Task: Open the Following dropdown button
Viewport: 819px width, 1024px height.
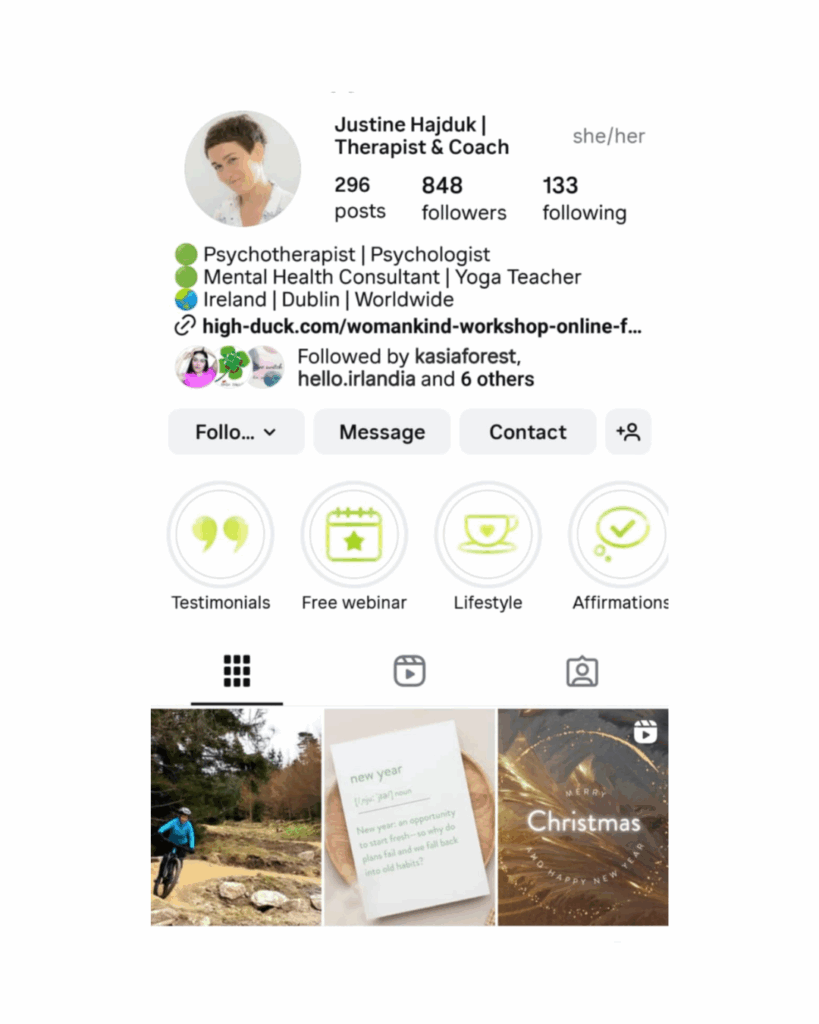Action: [x=236, y=432]
